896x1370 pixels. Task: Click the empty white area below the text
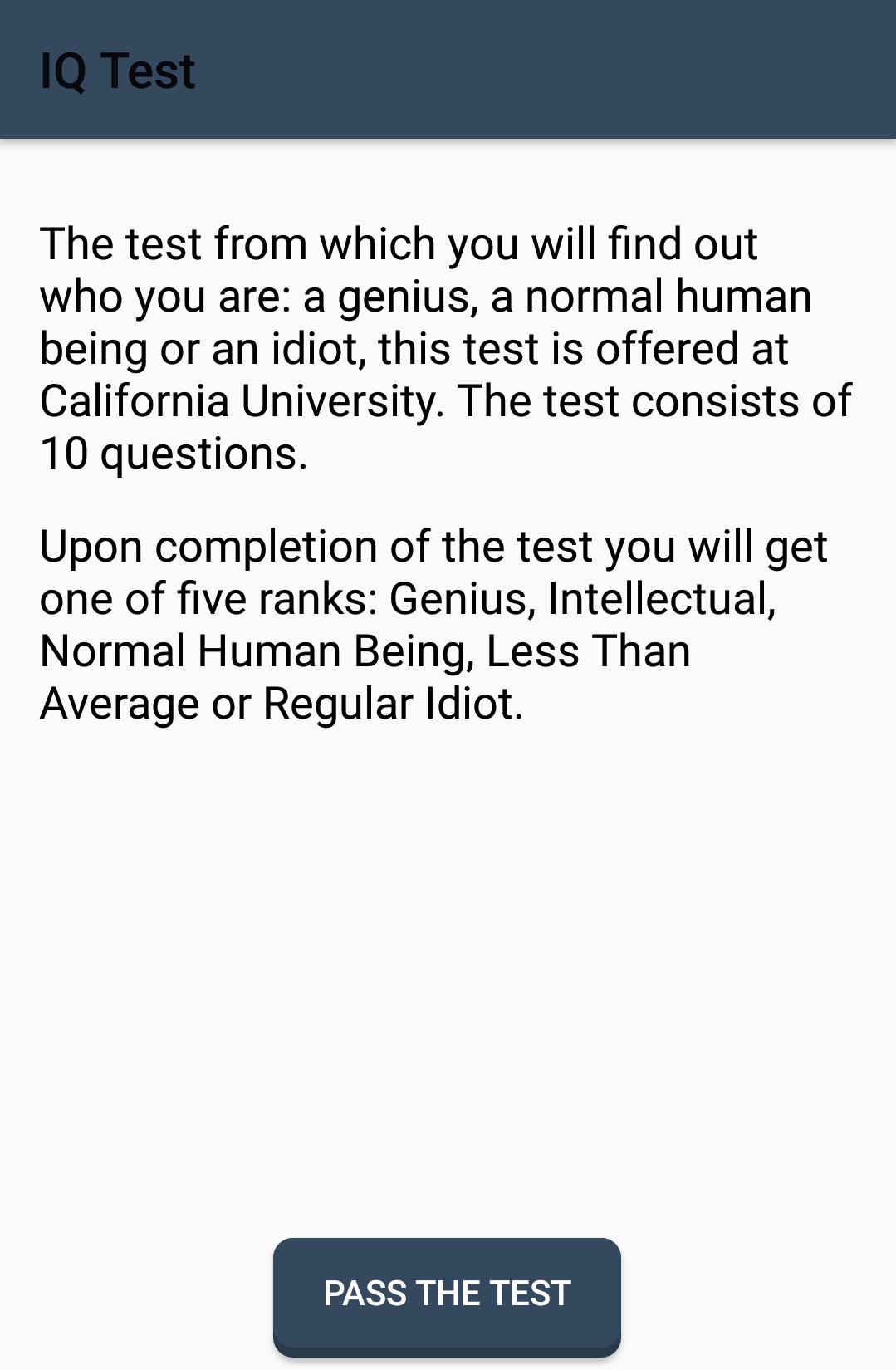[448, 955]
